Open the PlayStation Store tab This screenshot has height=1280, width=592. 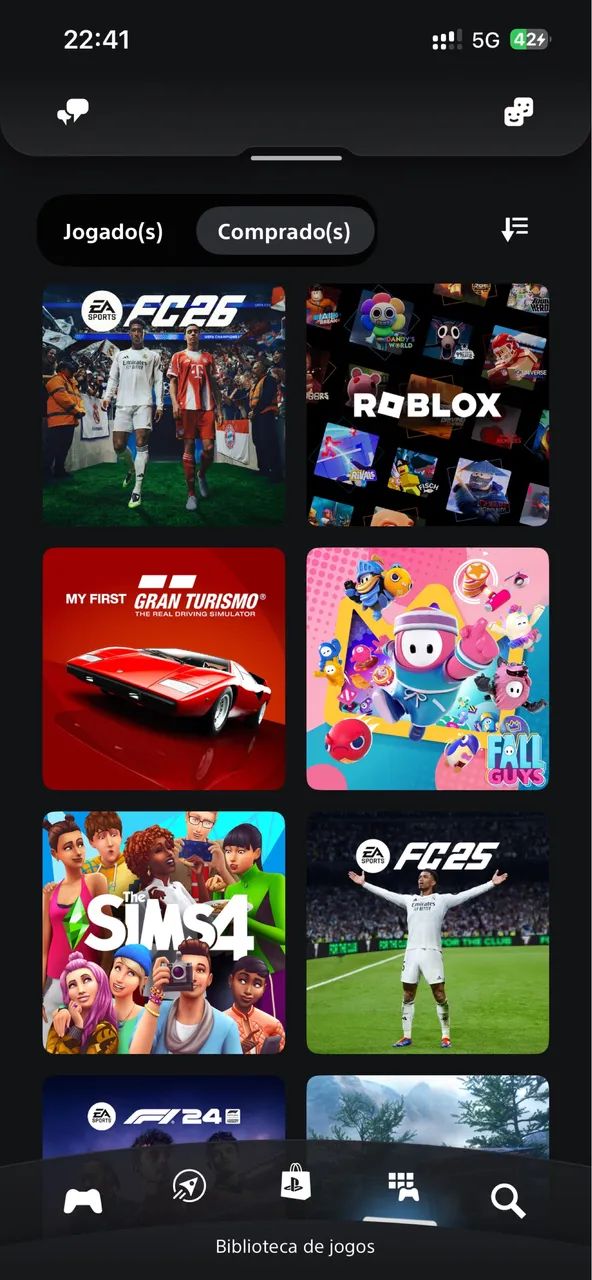coord(296,1184)
